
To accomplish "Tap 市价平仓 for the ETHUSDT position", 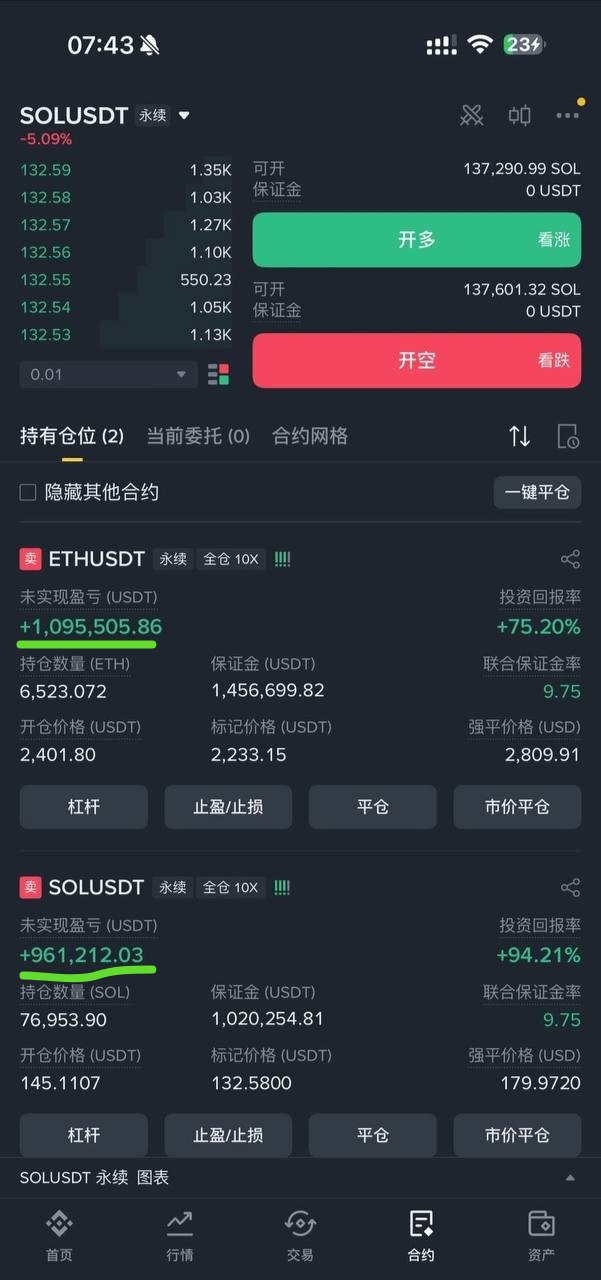I will tap(517, 807).
